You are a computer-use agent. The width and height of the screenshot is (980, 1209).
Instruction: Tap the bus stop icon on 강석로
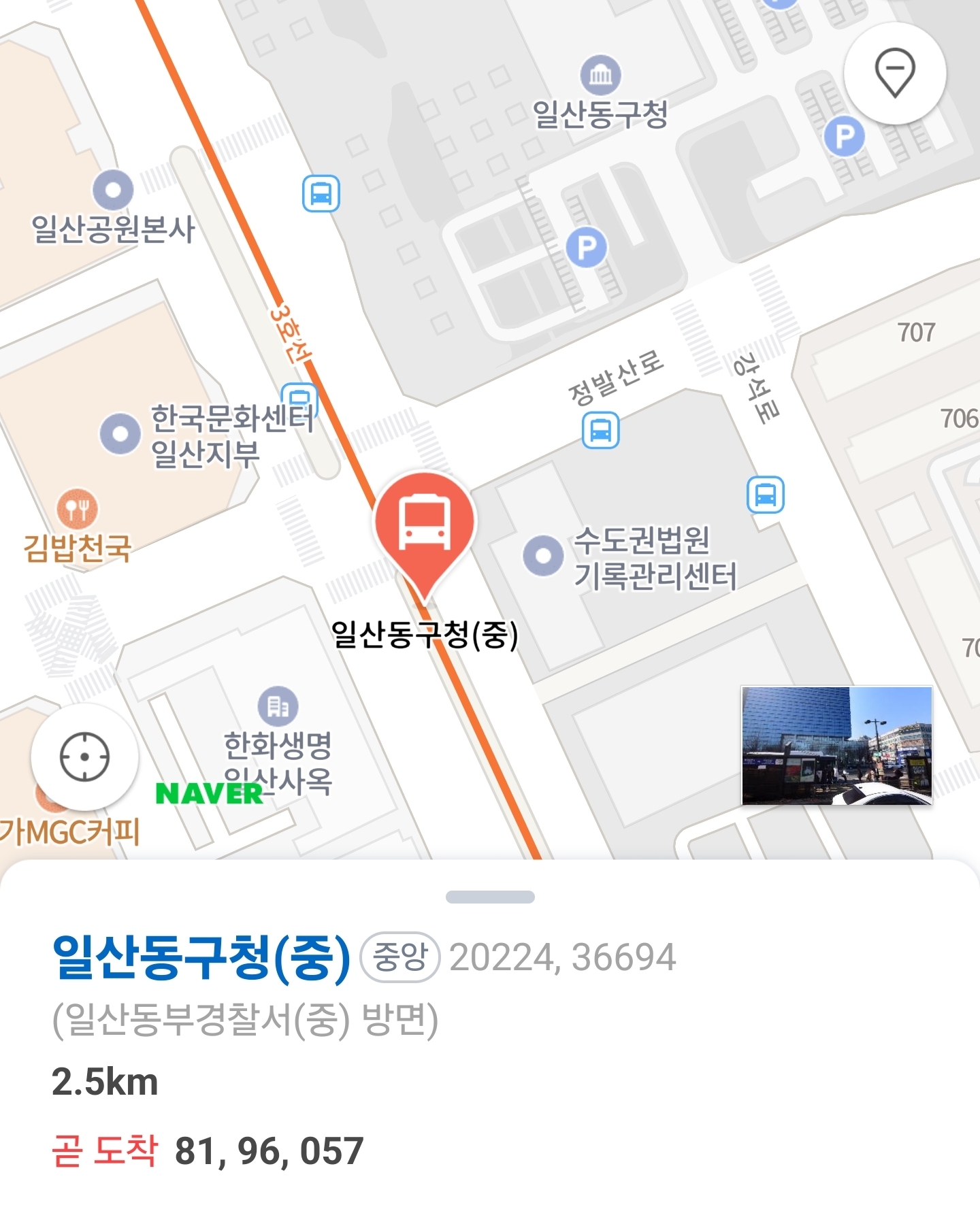pos(766,495)
